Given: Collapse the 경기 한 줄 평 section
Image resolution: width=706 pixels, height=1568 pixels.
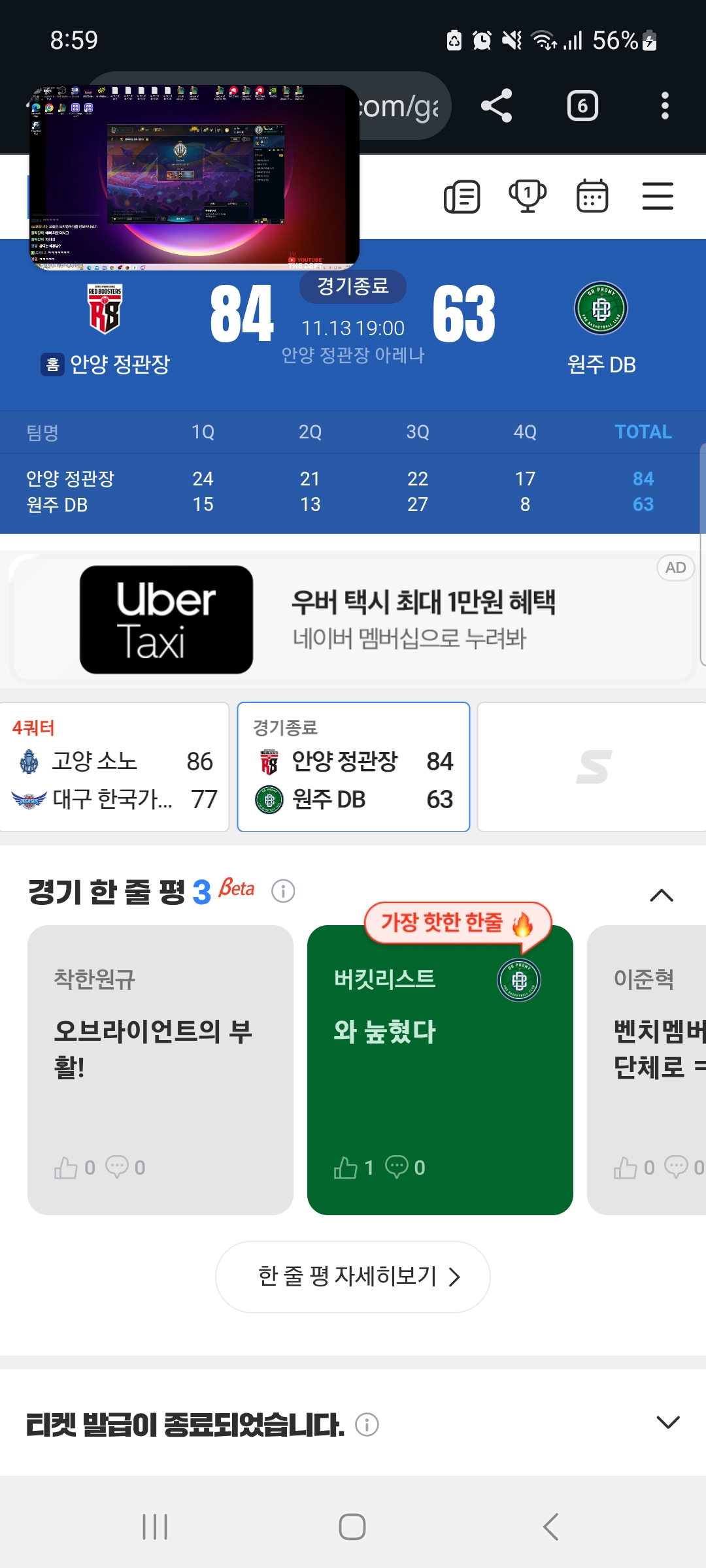Looking at the screenshot, I should (662, 895).
